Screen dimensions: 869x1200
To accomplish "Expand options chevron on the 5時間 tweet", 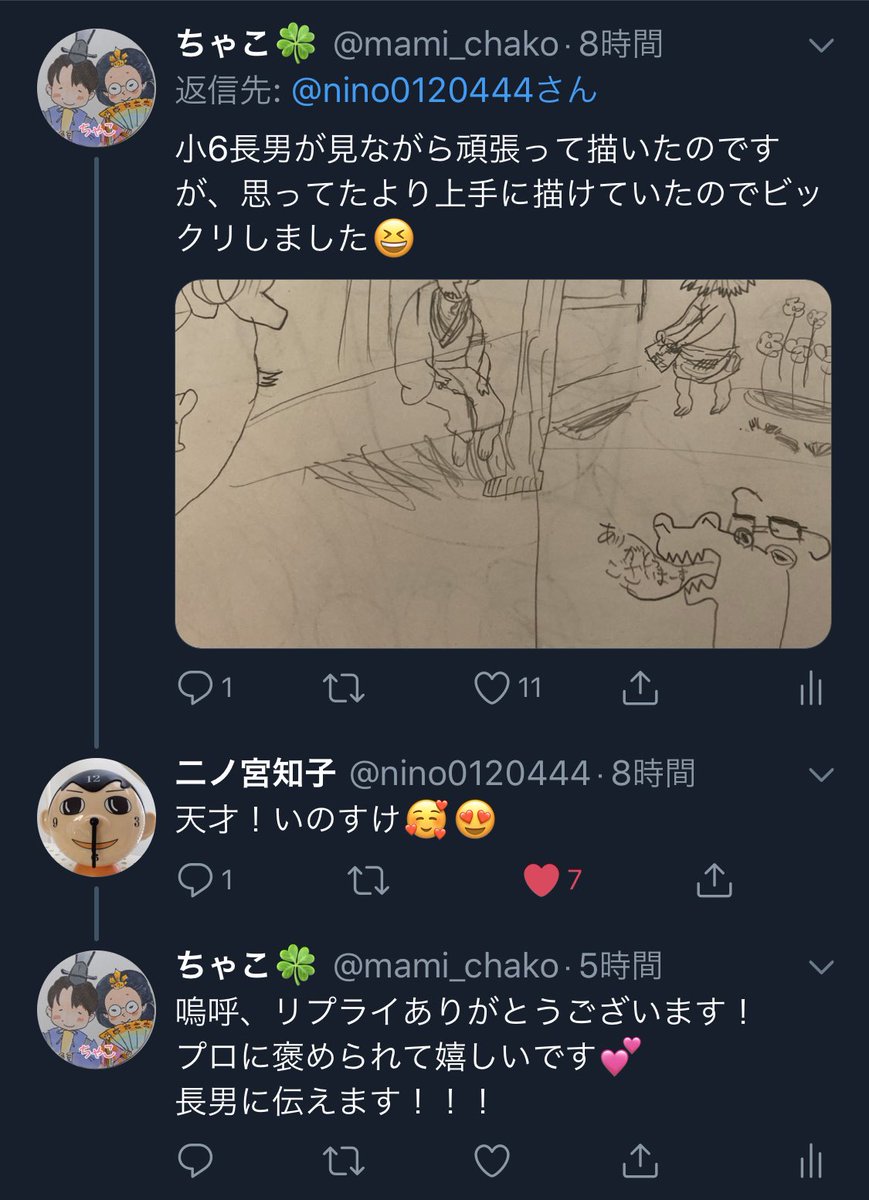I will (x=820, y=967).
